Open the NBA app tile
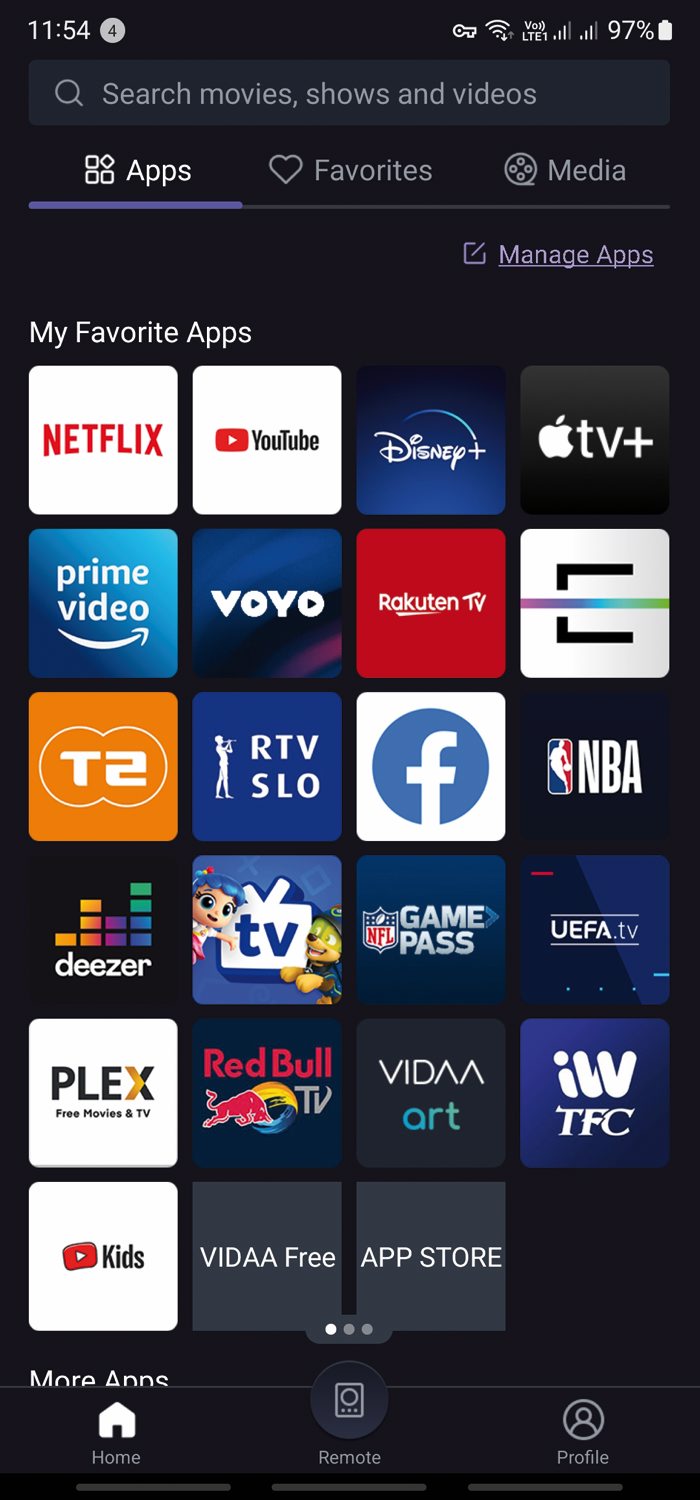The height and width of the screenshot is (1500, 700). point(595,766)
